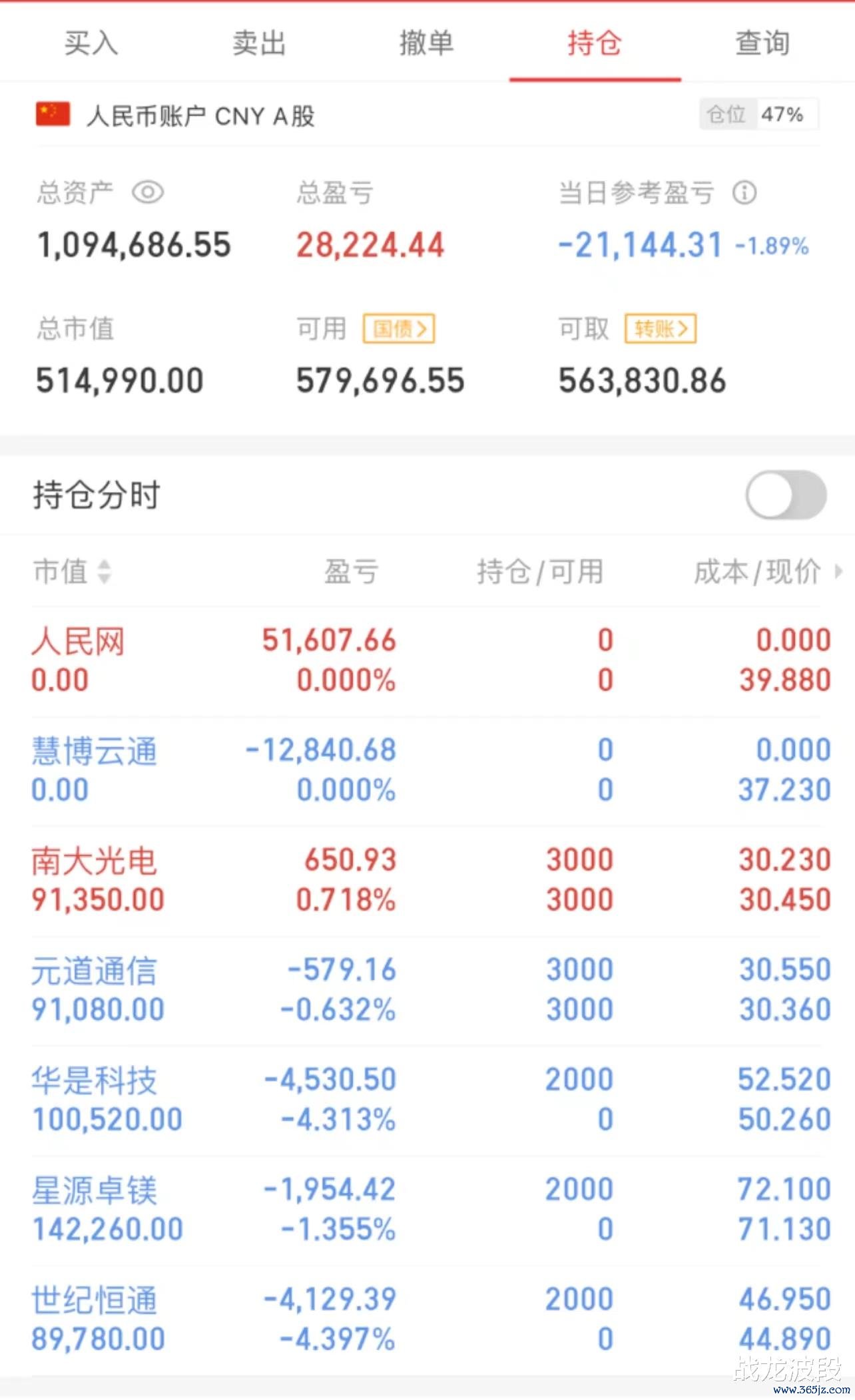Tap the 国债 button
The image size is (855, 1400).
399,328
